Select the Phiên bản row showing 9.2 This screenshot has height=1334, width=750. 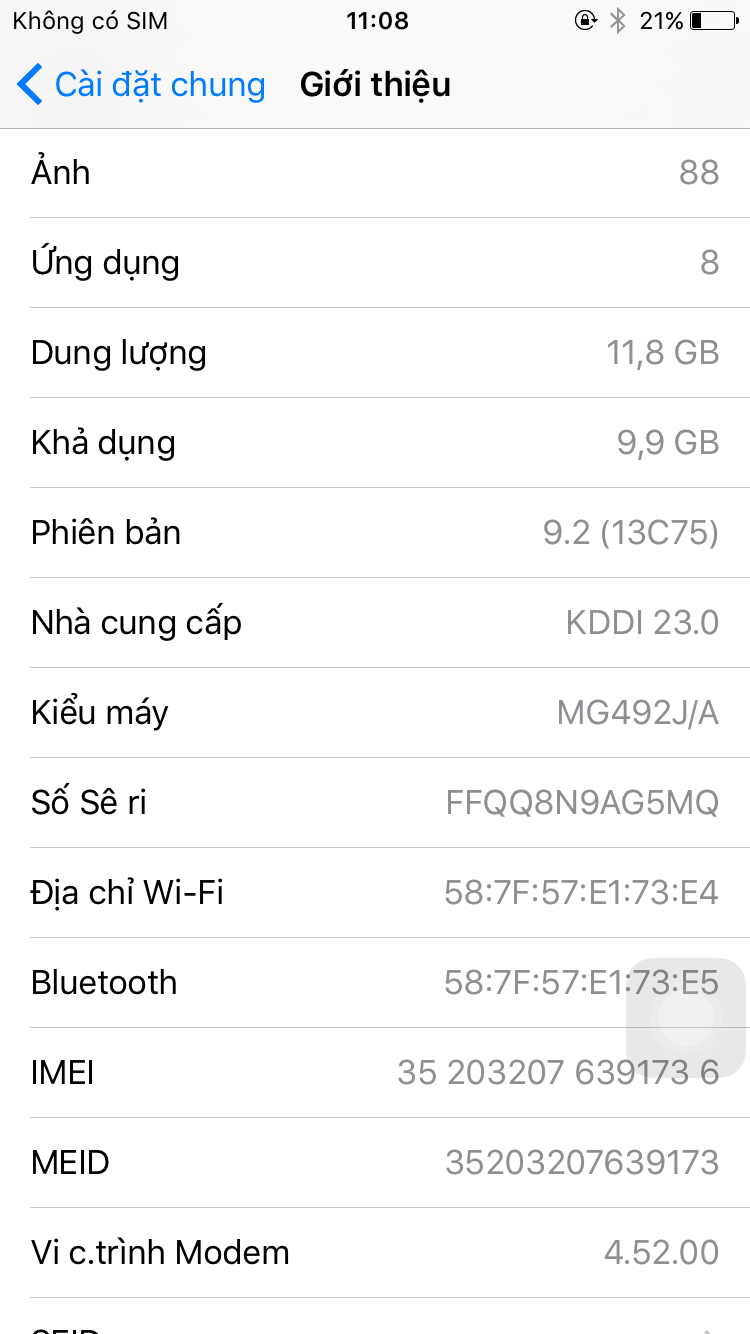375,532
